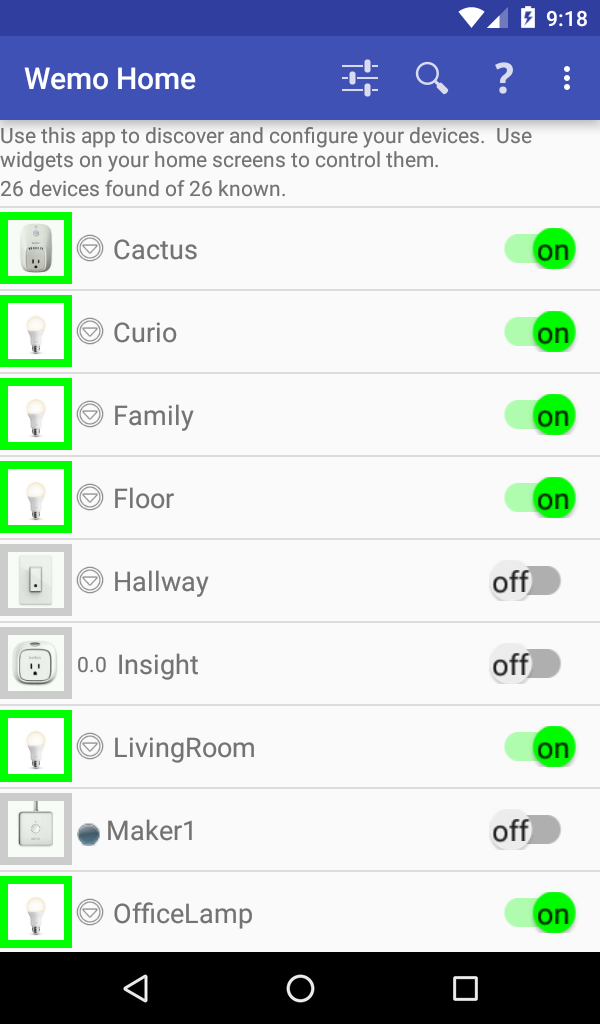Turn off the Floor lamp

pyautogui.click(x=540, y=499)
